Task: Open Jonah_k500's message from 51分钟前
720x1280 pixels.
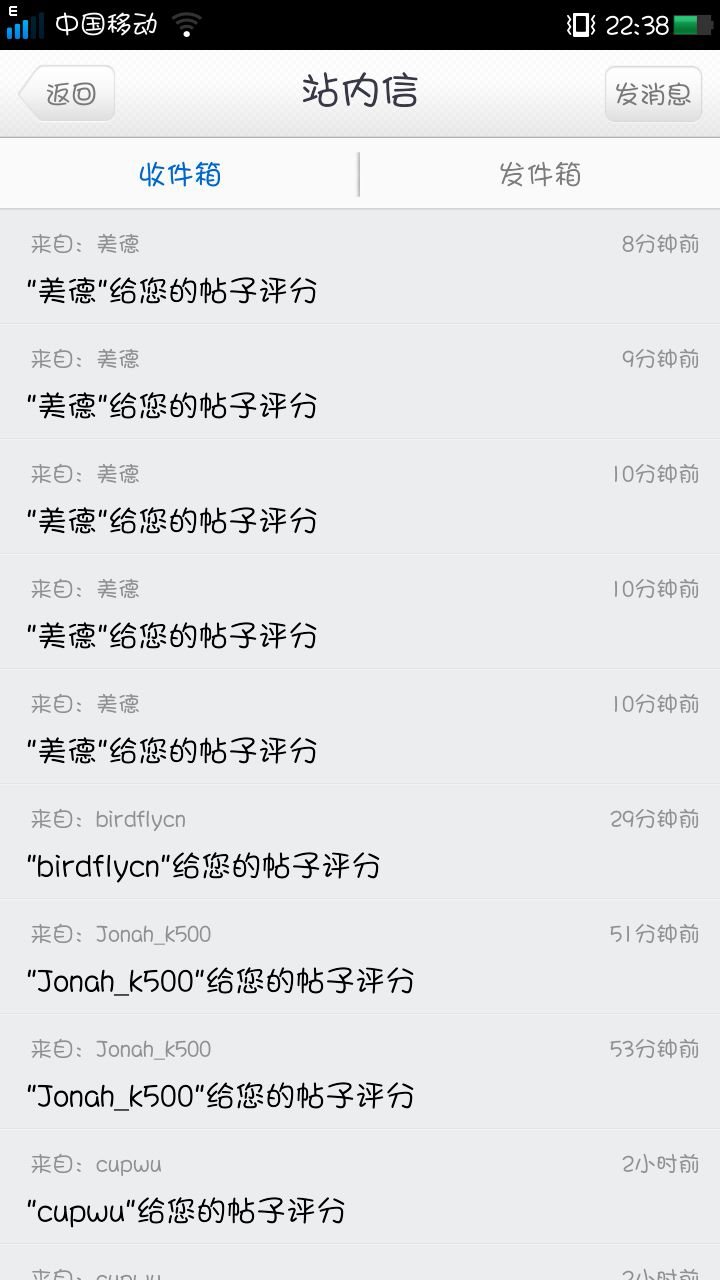Action: point(360,956)
